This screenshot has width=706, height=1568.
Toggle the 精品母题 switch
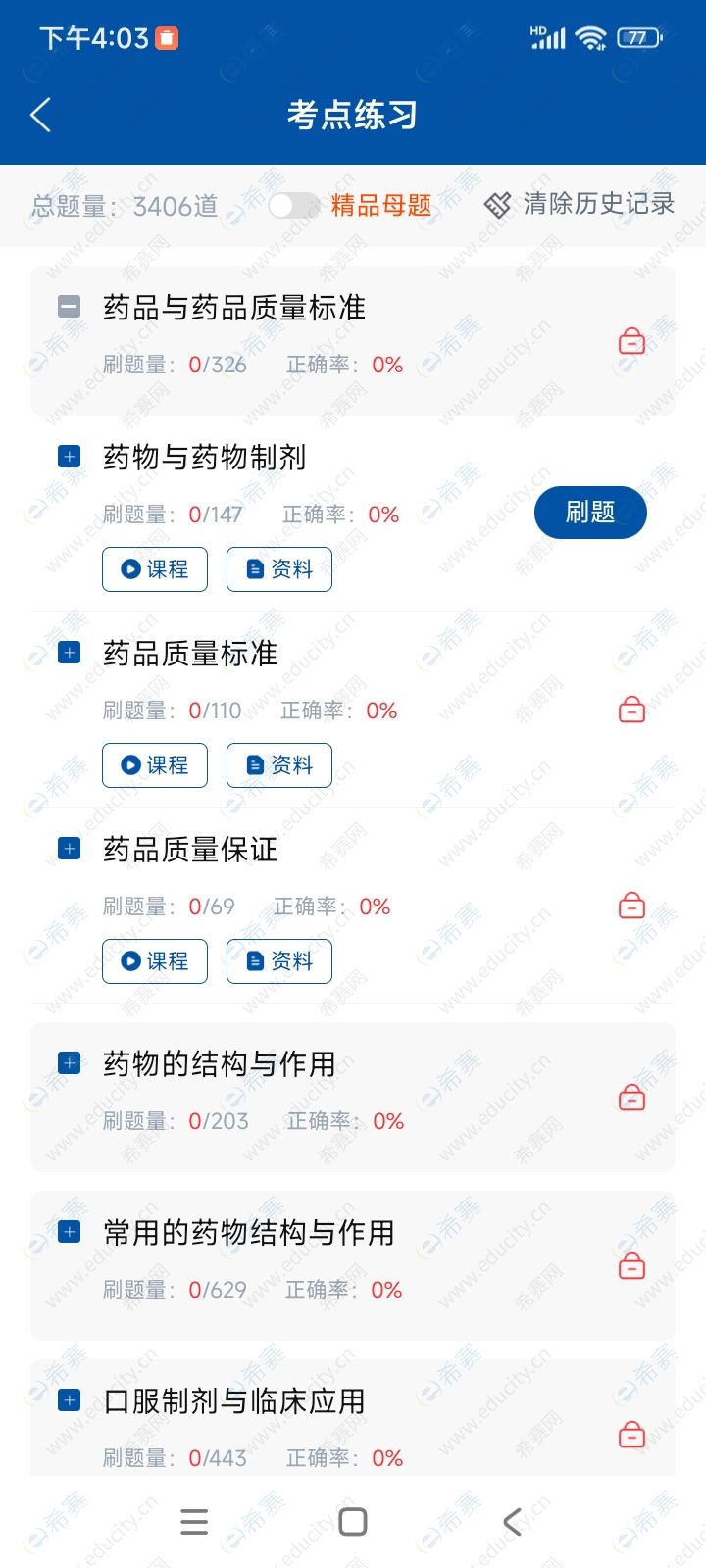point(293,205)
